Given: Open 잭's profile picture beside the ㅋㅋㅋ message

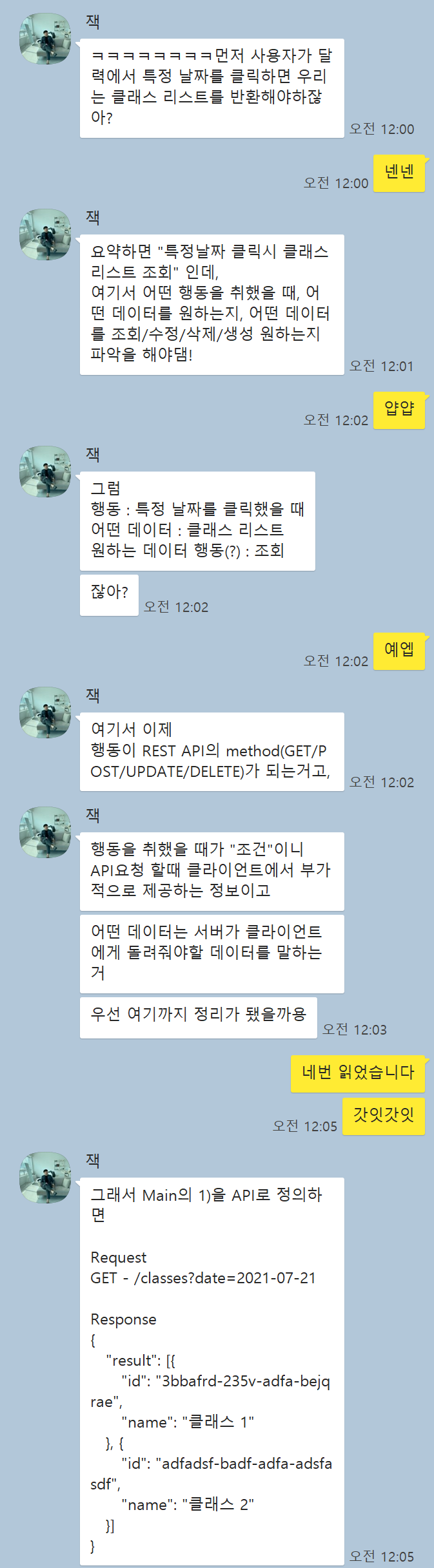Looking at the screenshot, I should click(45, 39).
